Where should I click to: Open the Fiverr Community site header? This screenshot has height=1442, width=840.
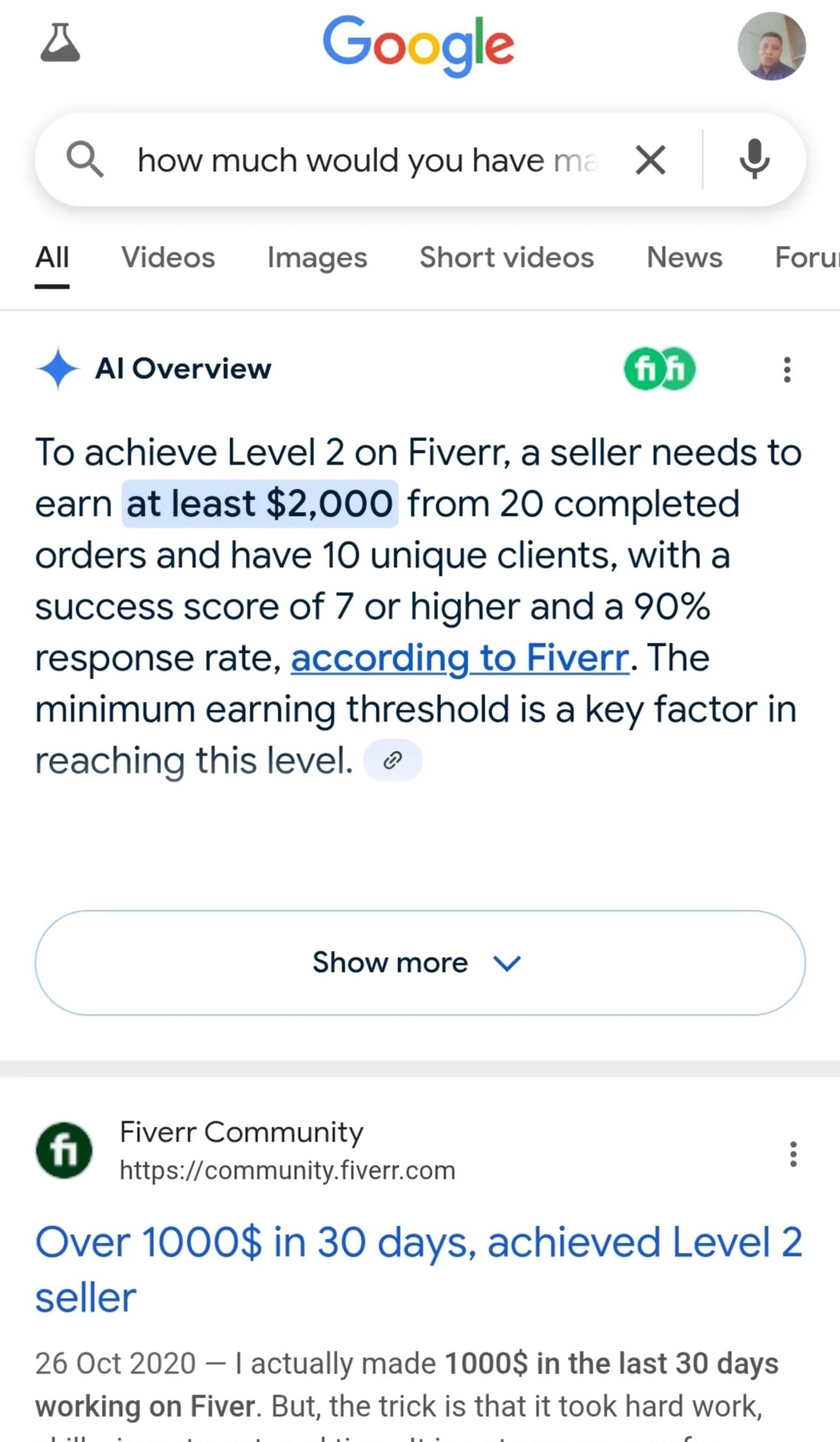coord(241,1150)
